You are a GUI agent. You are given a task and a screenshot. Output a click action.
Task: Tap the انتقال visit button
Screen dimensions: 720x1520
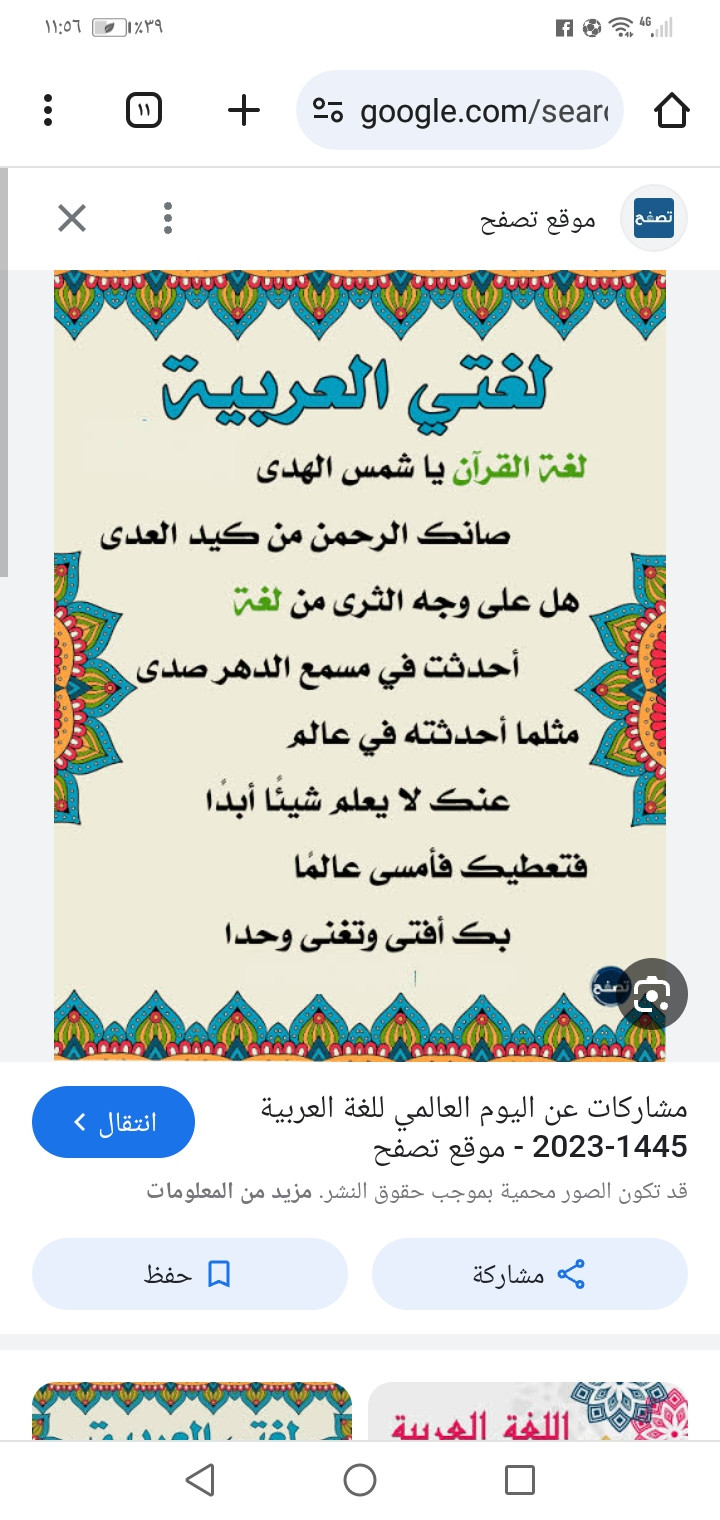point(113,1122)
